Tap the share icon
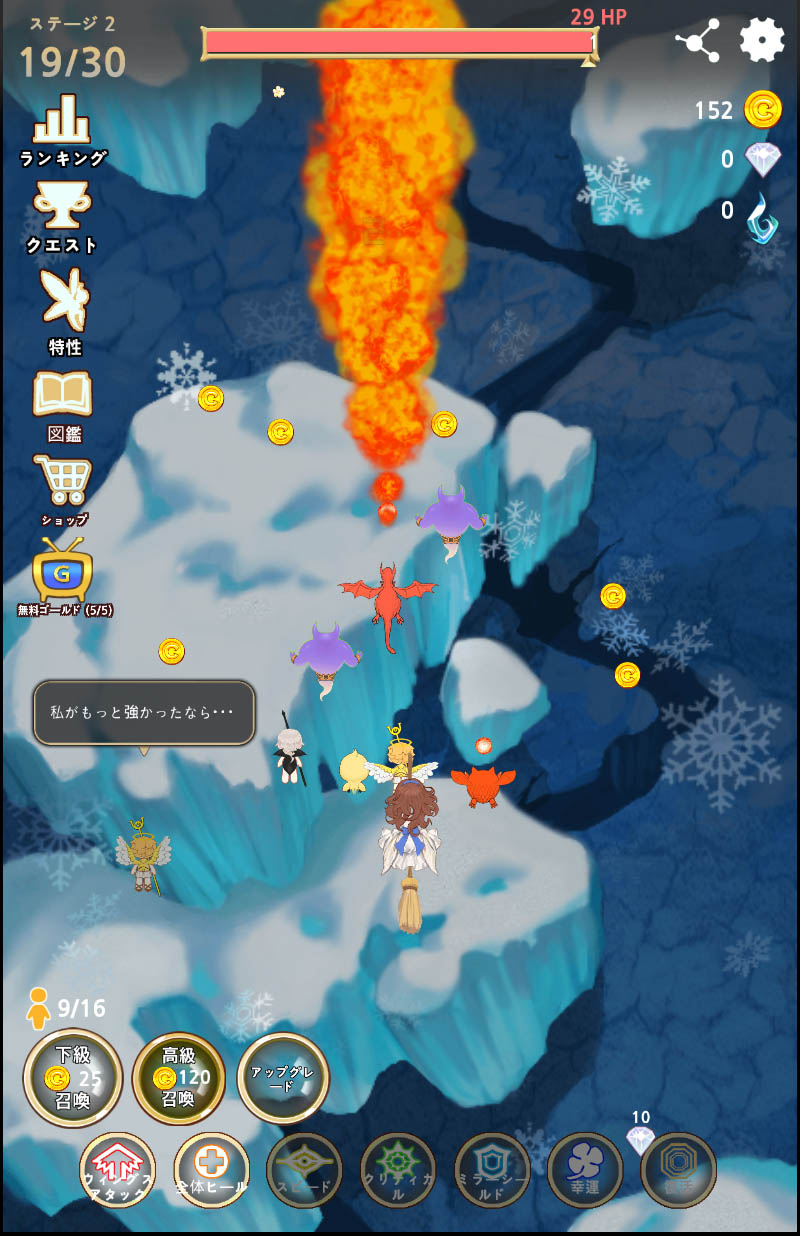 tap(698, 41)
